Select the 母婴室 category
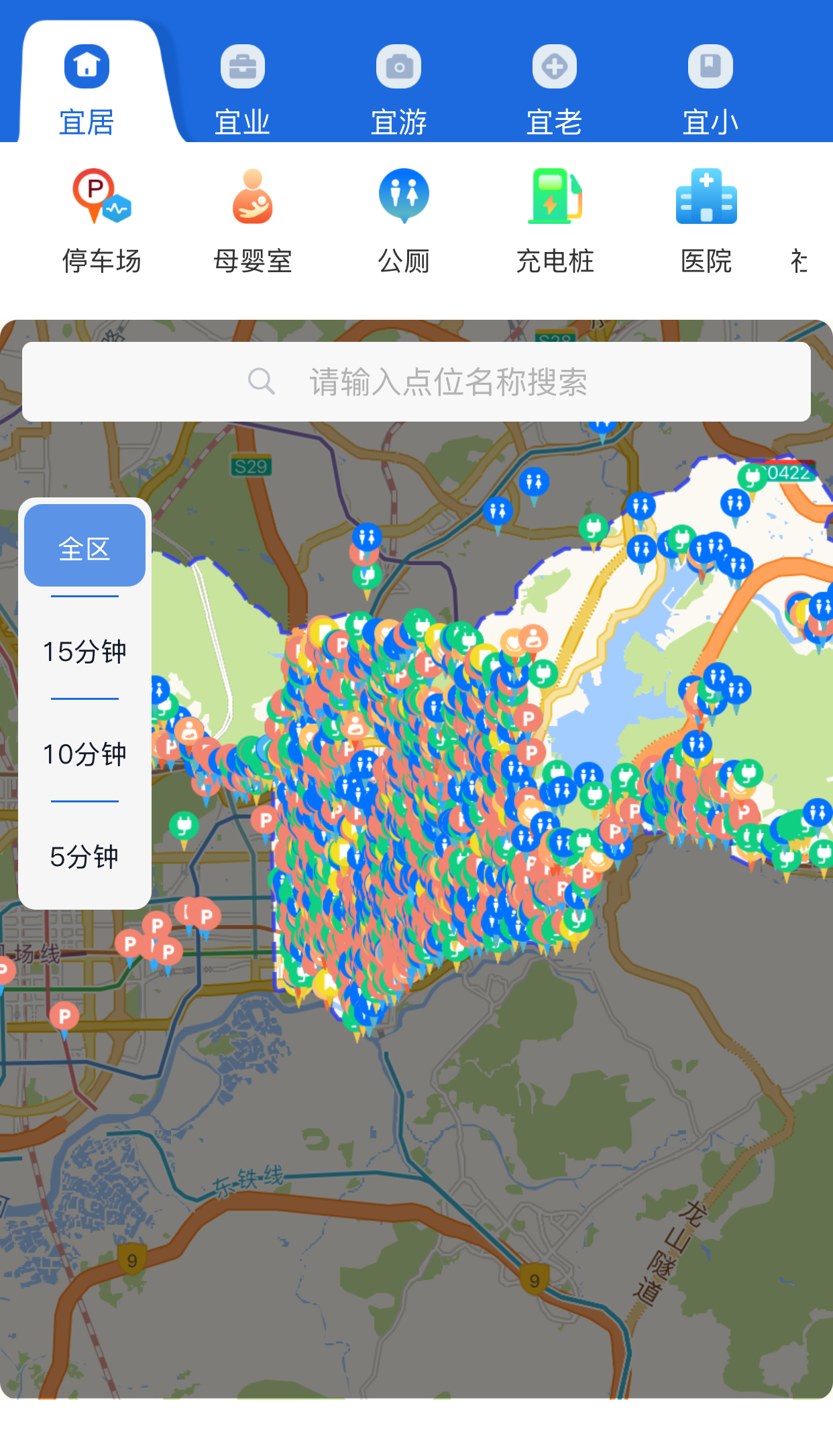The width and height of the screenshot is (833, 1456). click(x=253, y=221)
